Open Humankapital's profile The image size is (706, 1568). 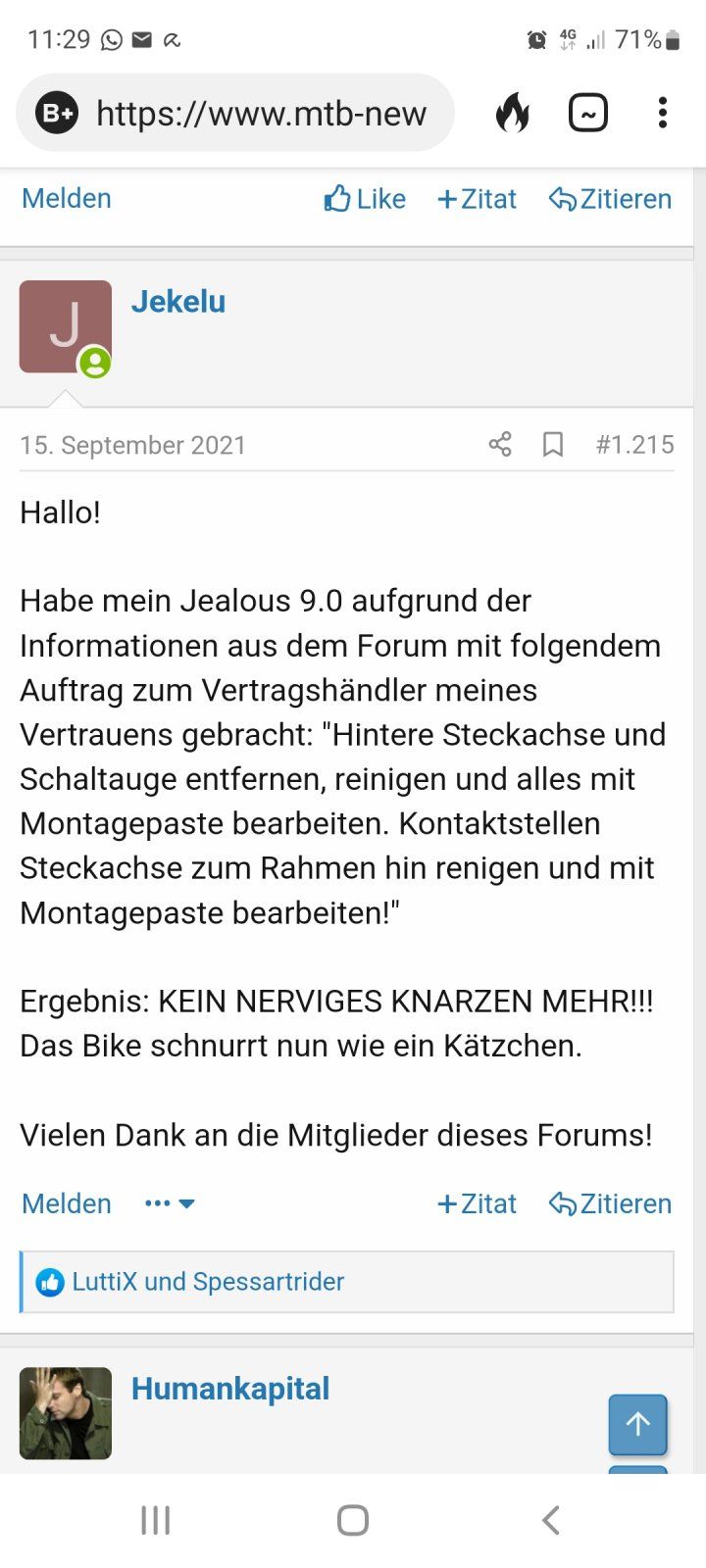pyautogui.click(x=230, y=1389)
